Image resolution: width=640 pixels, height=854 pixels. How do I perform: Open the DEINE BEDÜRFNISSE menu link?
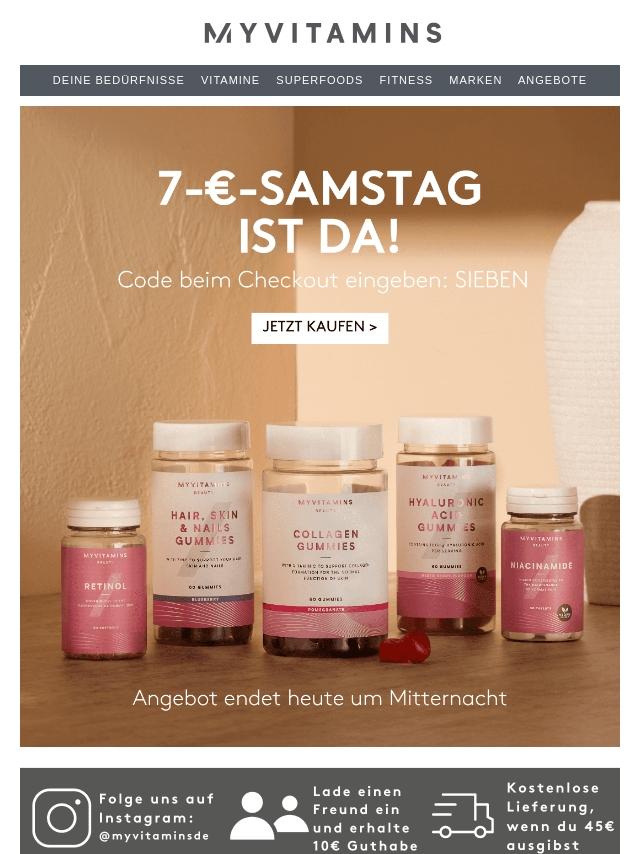[118, 80]
